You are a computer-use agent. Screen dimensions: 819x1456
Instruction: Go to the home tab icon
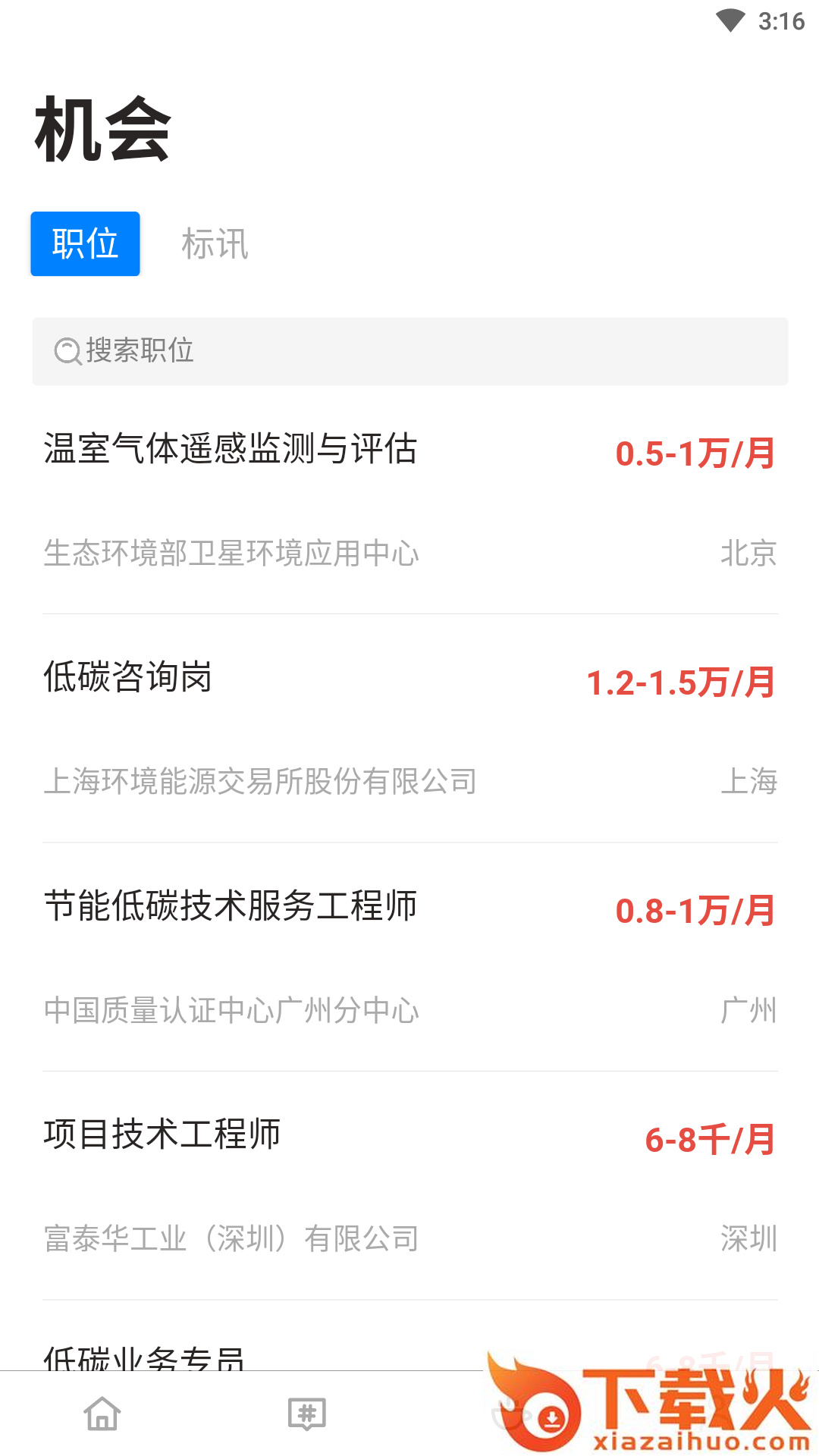tap(102, 1414)
